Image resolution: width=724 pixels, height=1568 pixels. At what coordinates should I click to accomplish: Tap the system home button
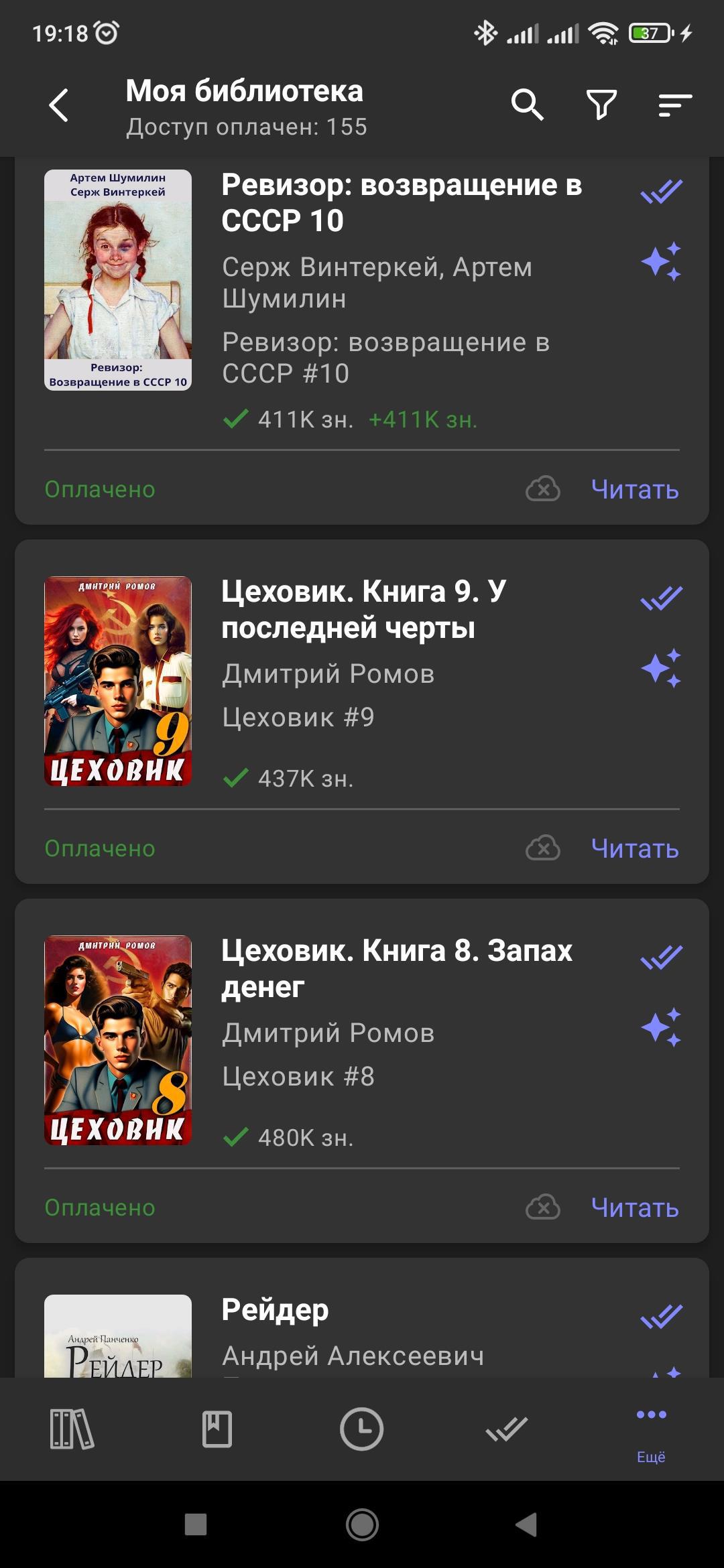[x=362, y=1524]
